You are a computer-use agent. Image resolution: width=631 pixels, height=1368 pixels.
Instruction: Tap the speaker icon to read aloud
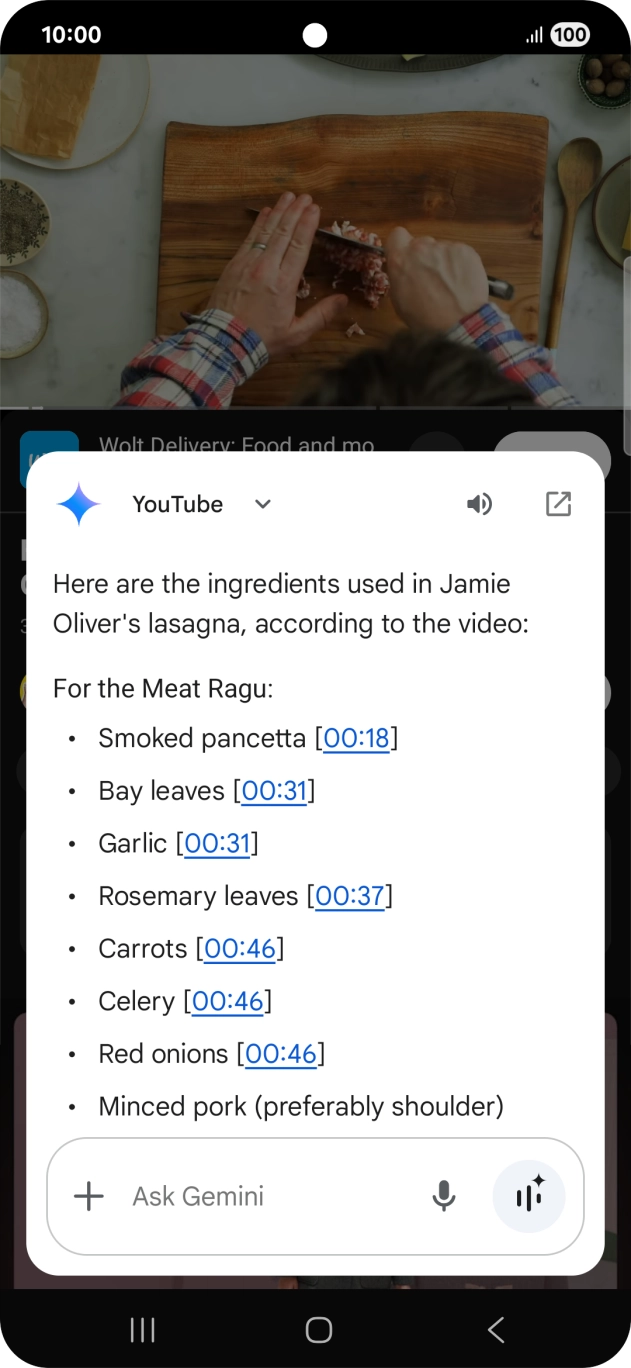tap(479, 504)
